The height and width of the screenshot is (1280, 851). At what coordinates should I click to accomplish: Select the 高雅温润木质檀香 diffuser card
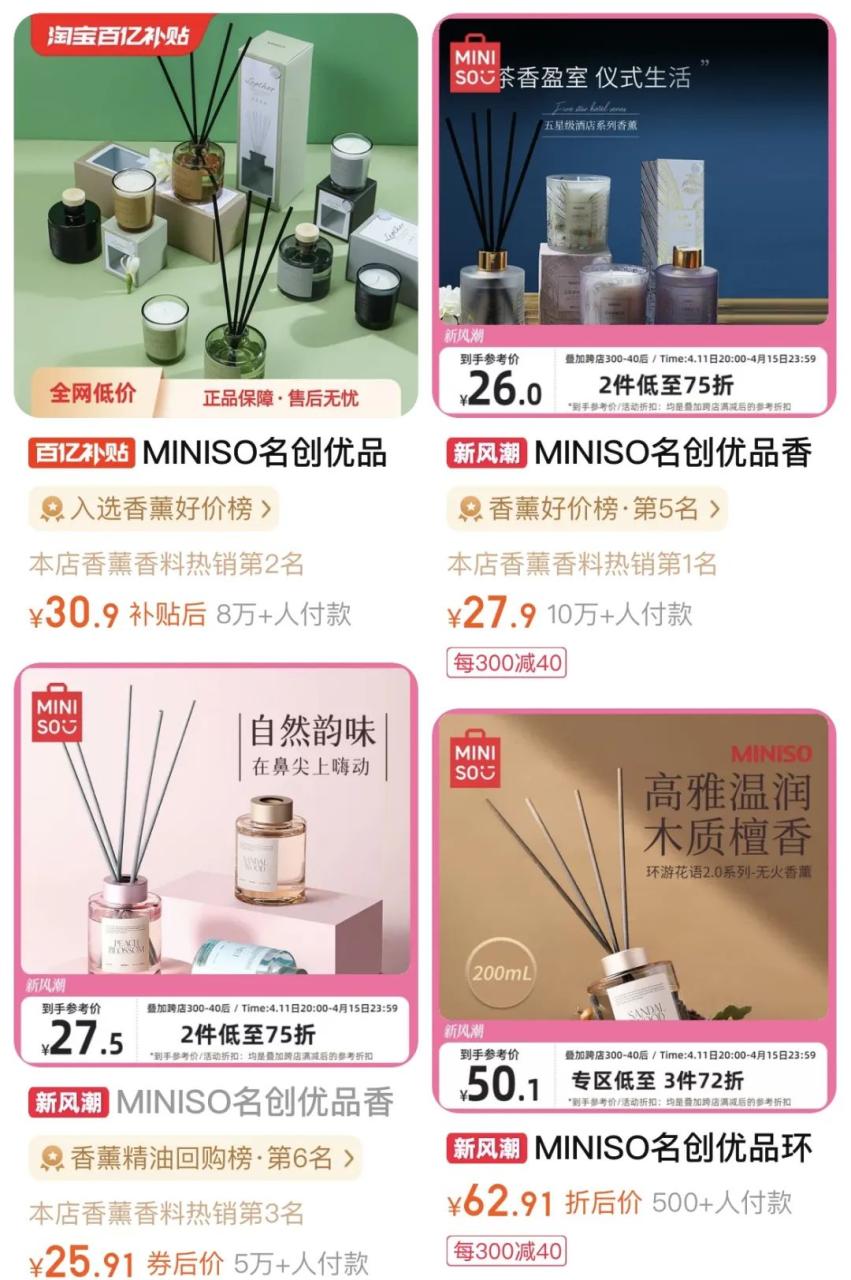634,870
